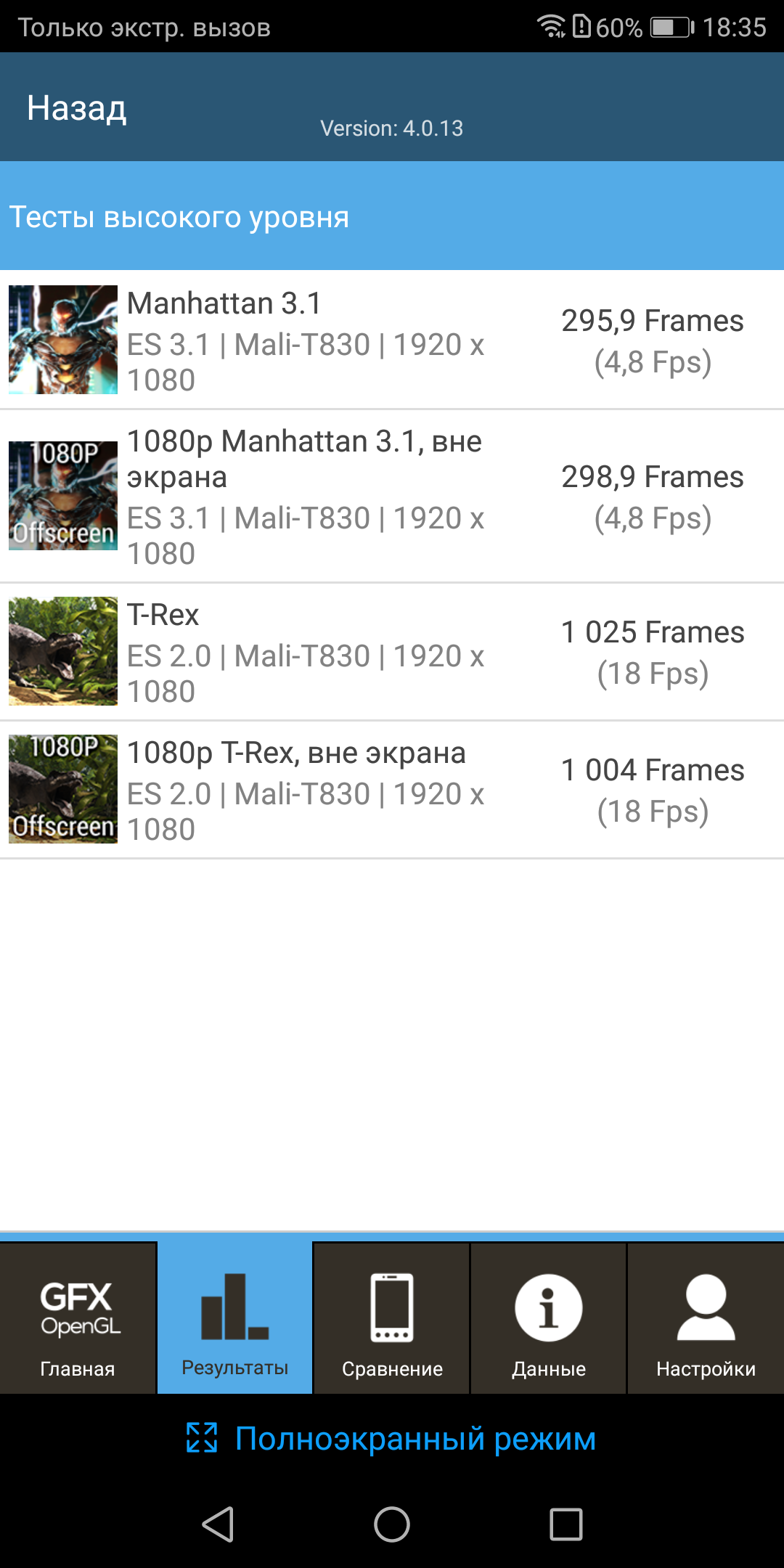Open the Manhattan 3.1 onscreen result
The image size is (784, 1568).
click(x=392, y=340)
